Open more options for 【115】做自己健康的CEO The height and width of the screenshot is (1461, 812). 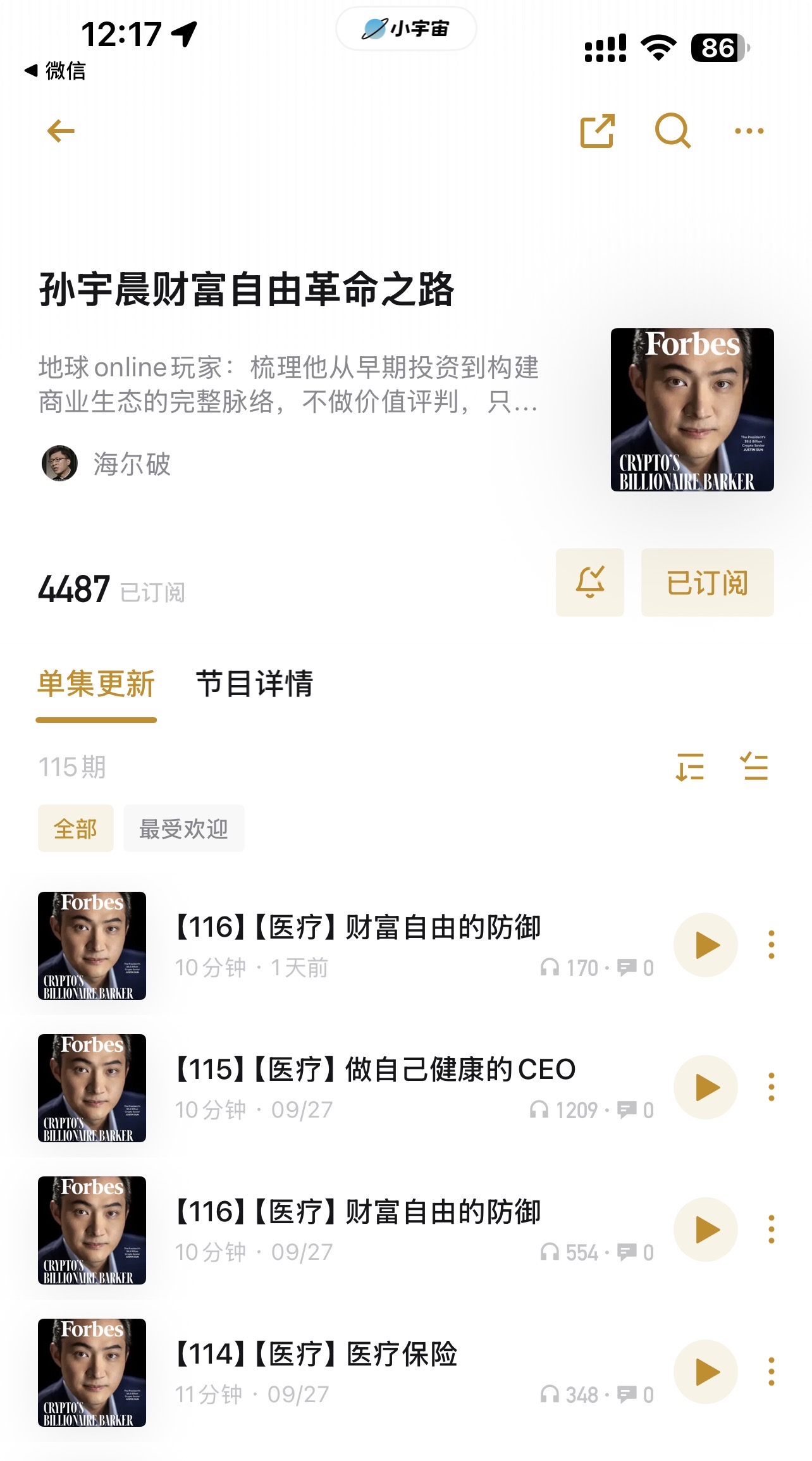(x=771, y=1087)
